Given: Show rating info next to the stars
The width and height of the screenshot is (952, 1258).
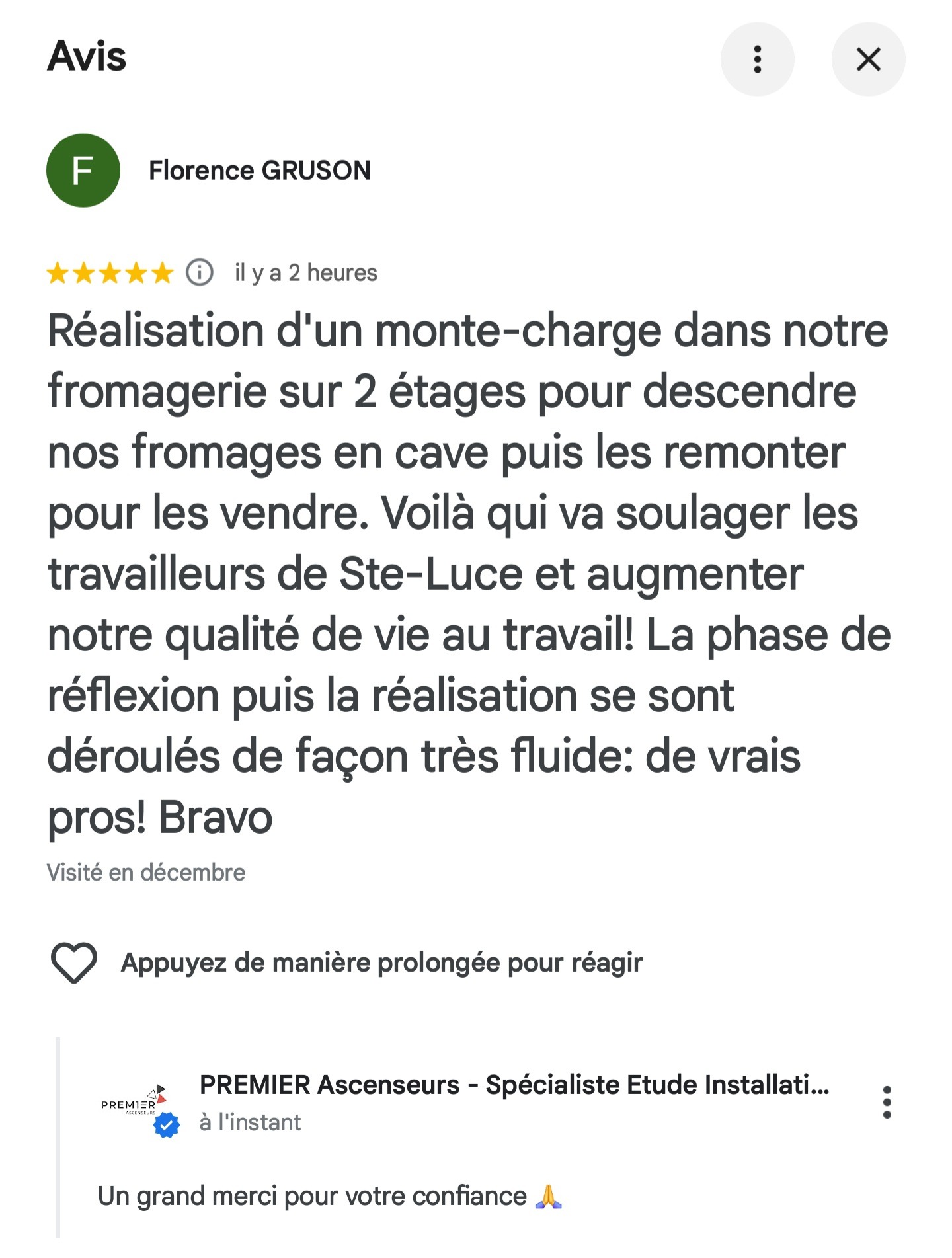Looking at the screenshot, I should coord(199,272).
